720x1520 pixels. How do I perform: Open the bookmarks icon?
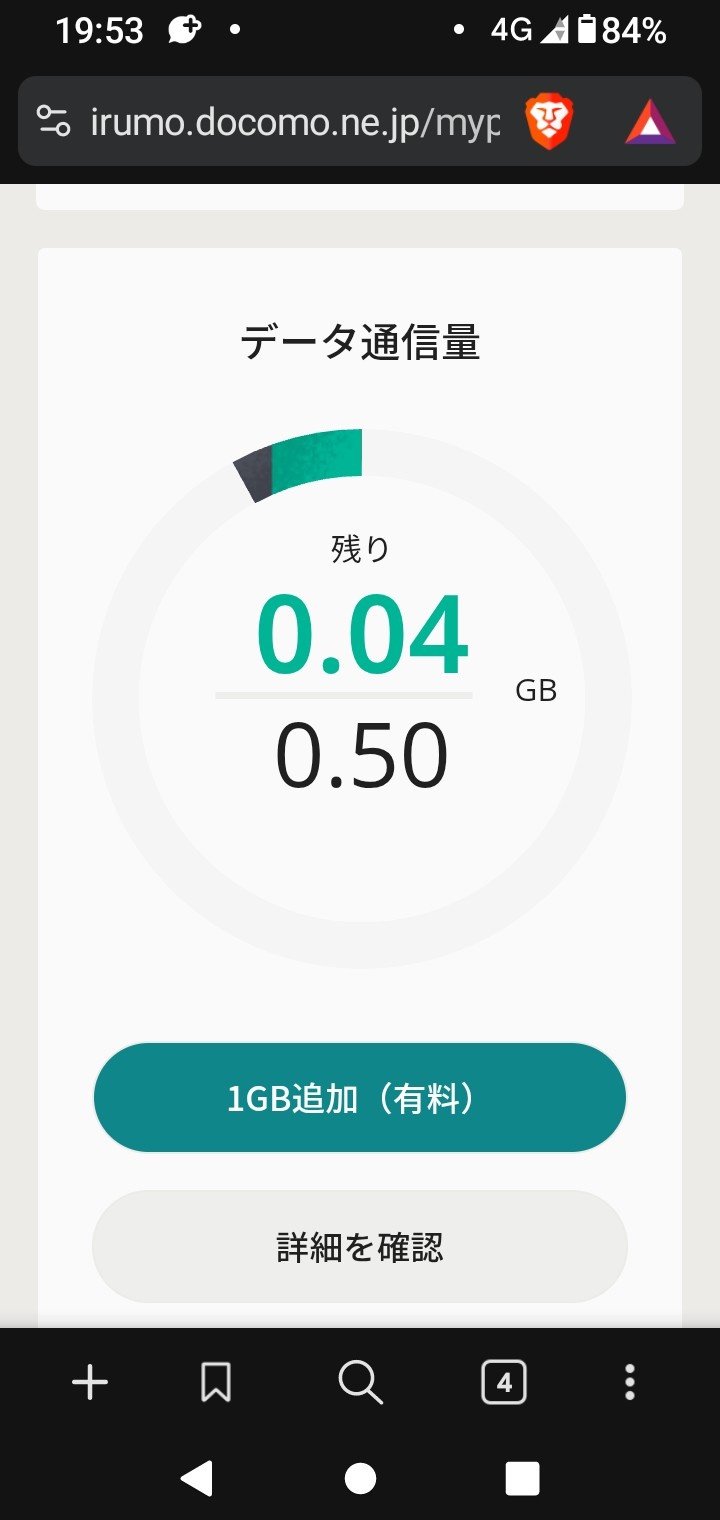[x=215, y=1383]
